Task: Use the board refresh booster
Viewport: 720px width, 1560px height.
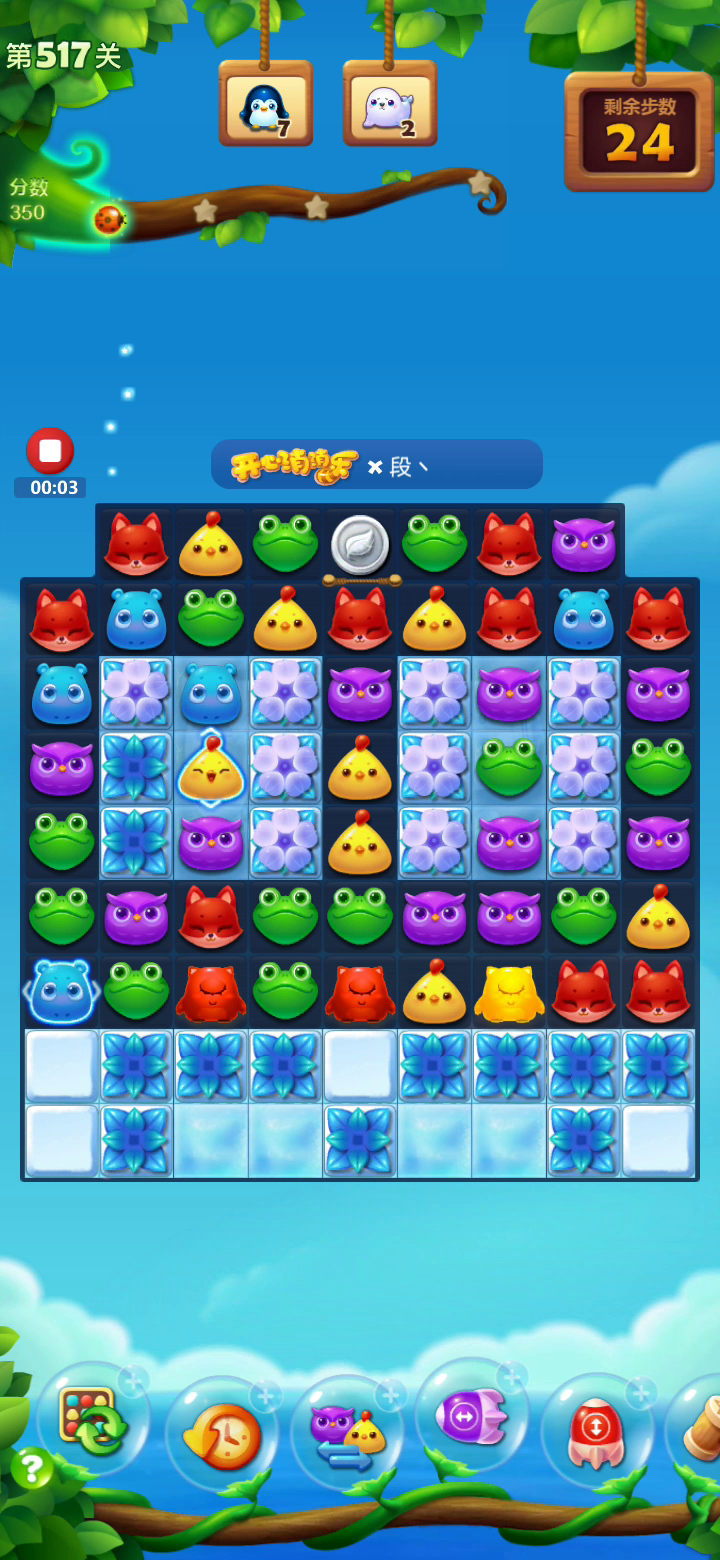Action: [92, 1419]
